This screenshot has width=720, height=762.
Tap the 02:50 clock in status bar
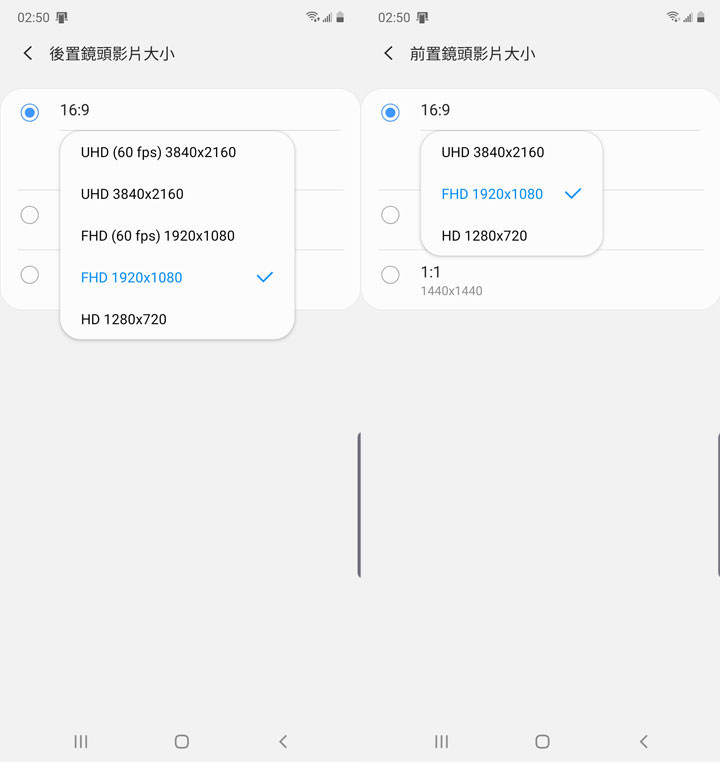(32, 16)
